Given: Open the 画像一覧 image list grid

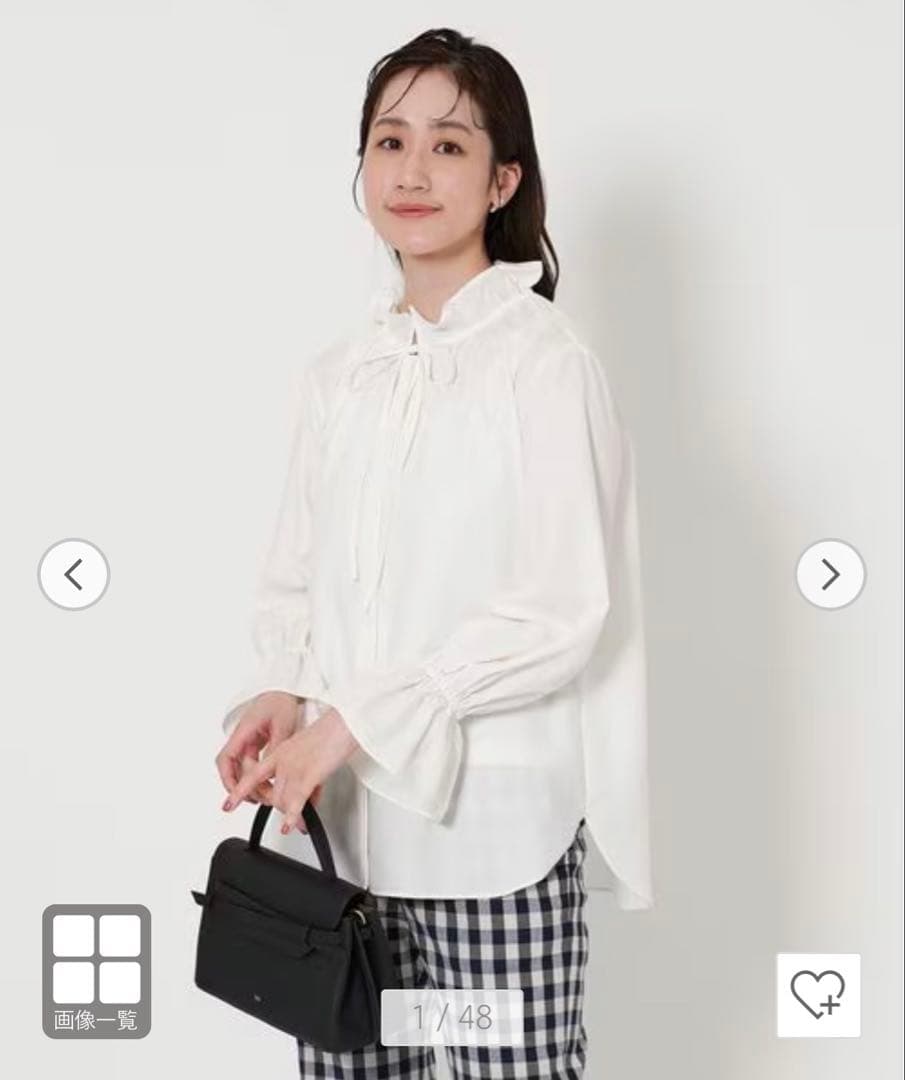Looking at the screenshot, I should click(97, 970).
